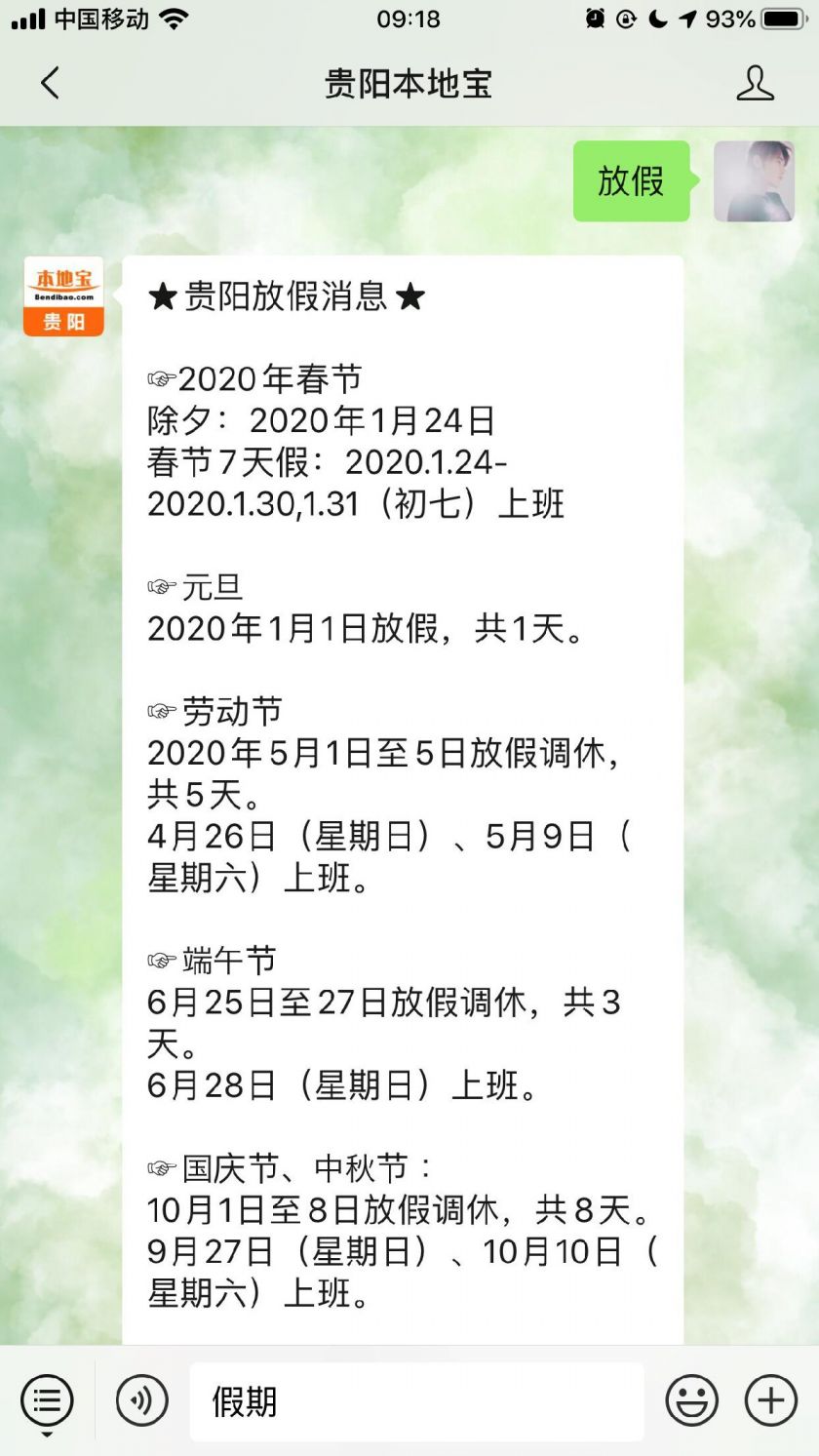
Task: Tap the 贵阳本地宝 account avatar
Action: tap(62, 295)
